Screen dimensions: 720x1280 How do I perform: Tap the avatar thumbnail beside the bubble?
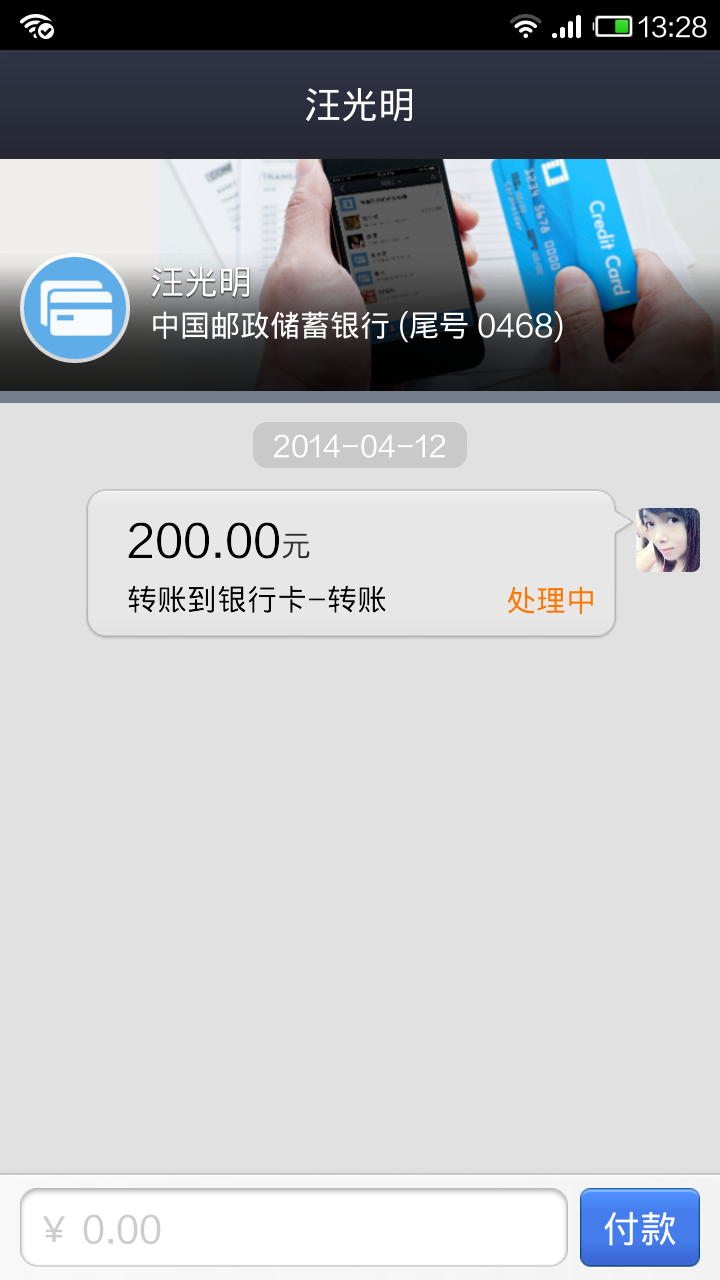point(667,540)
